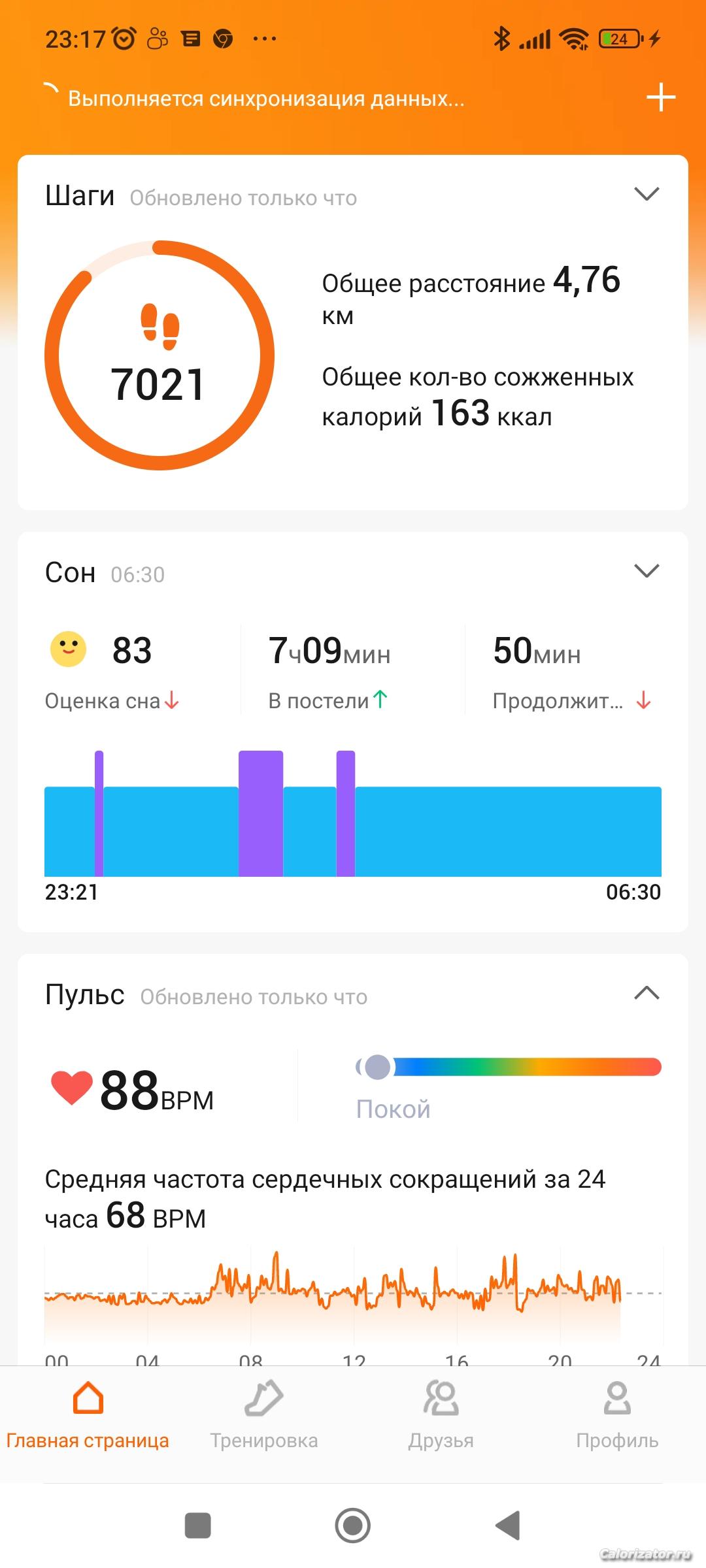Go to the Профиль tab
Image resolution: width=706 pixels, height=1568 pixels.
[x=617, y=1416]
